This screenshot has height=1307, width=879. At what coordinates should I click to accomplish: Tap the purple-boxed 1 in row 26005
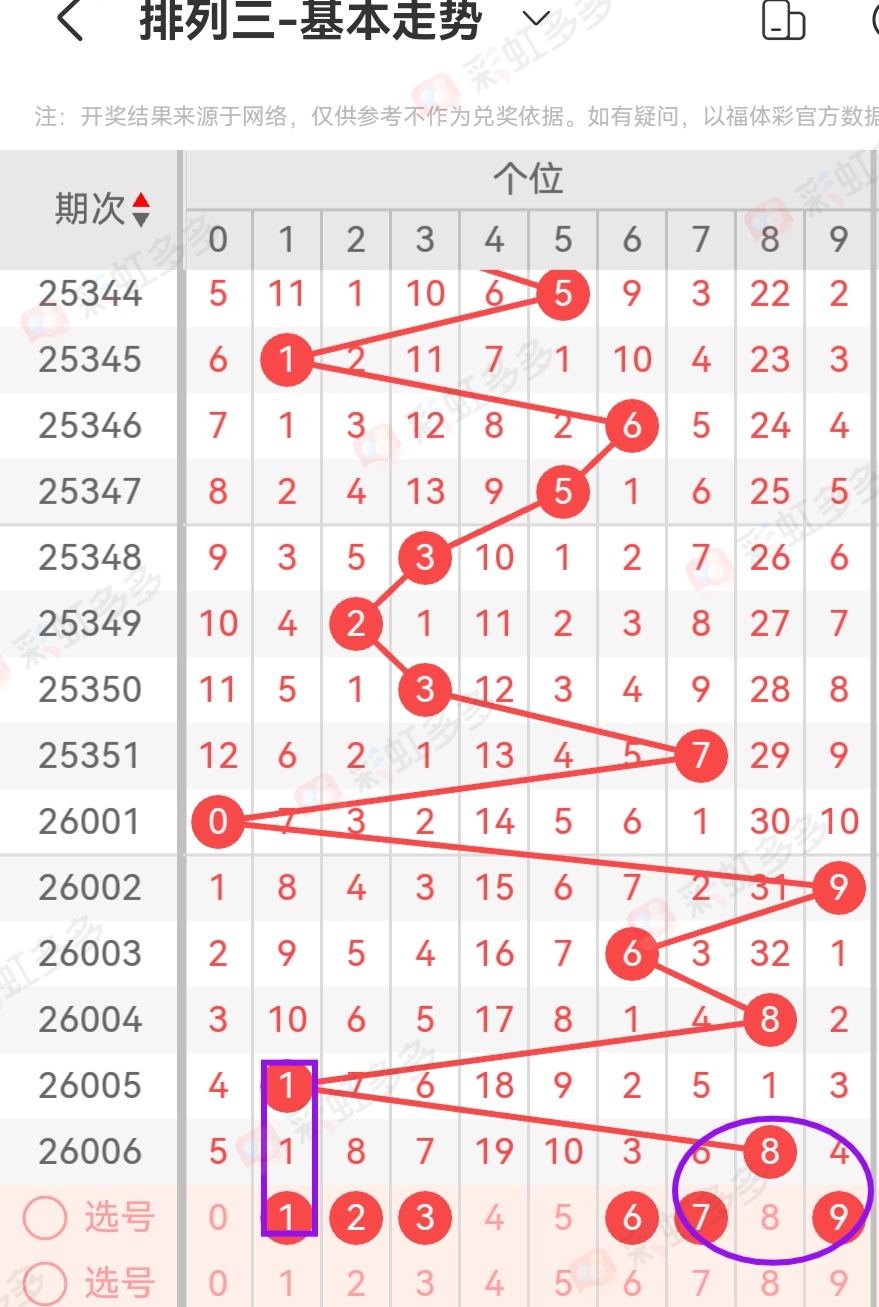click(287, 1086)
